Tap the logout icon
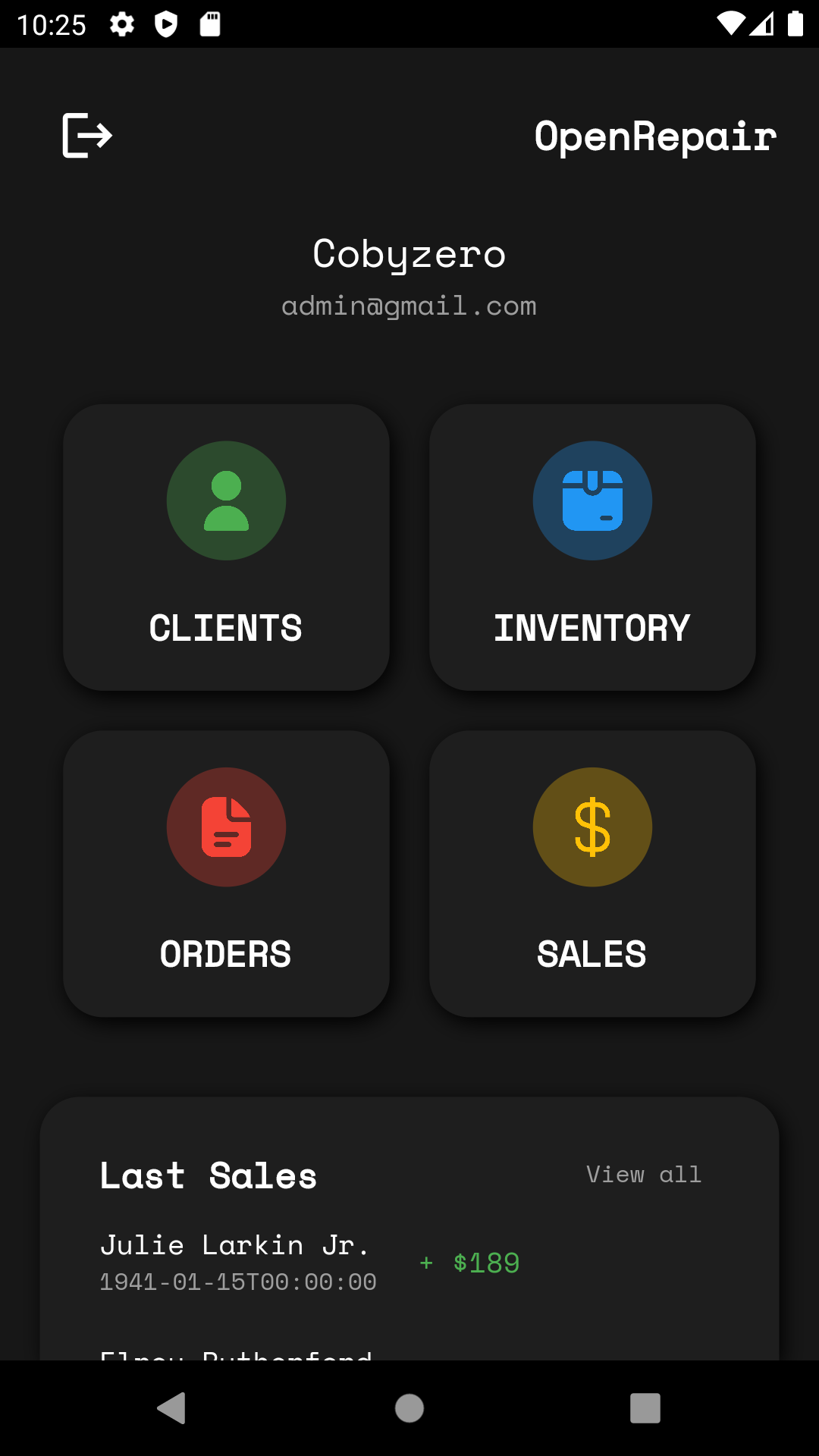The width and height of the screenshot is (819, 1456). click(x=86, y=135)
